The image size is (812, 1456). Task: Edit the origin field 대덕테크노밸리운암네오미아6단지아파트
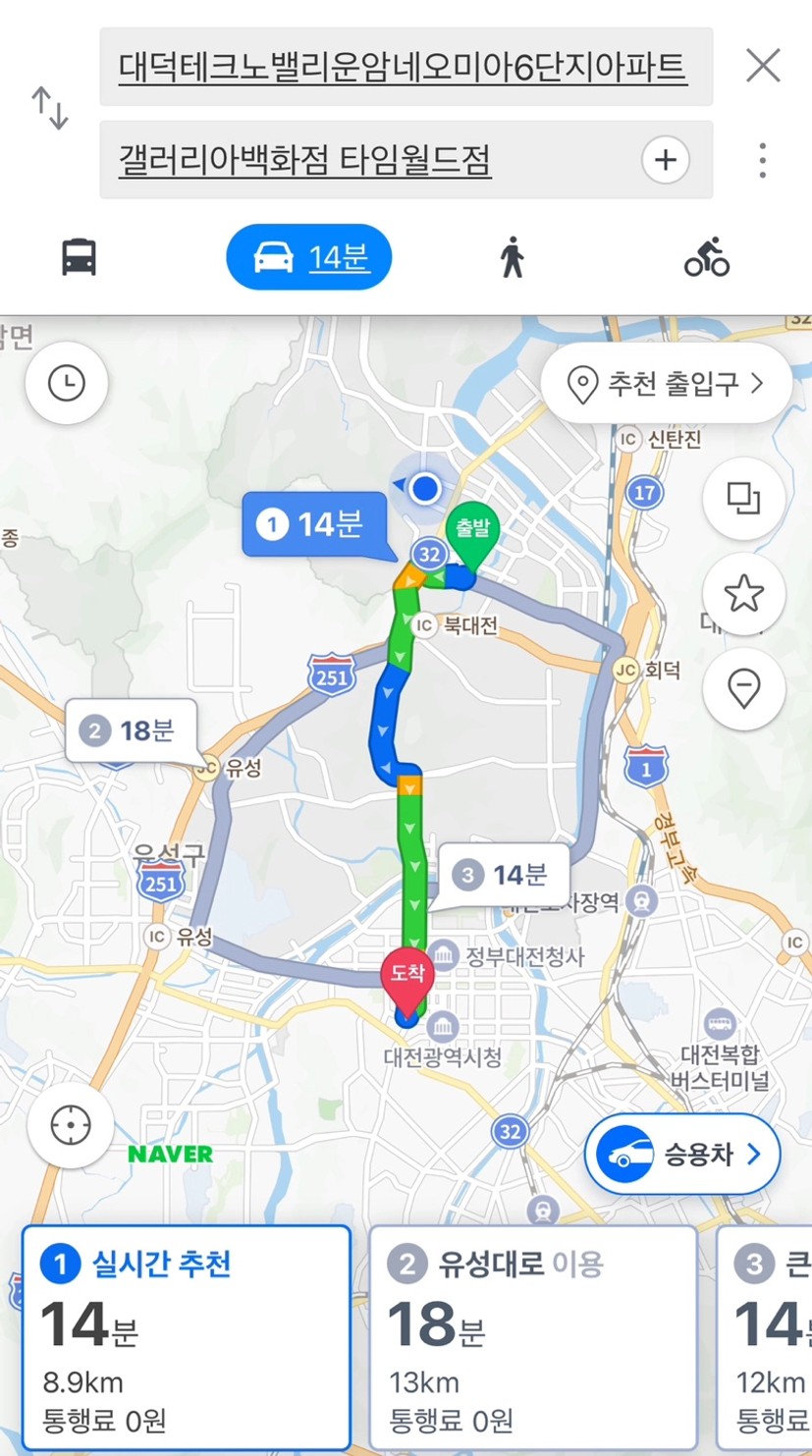(406, 67)
